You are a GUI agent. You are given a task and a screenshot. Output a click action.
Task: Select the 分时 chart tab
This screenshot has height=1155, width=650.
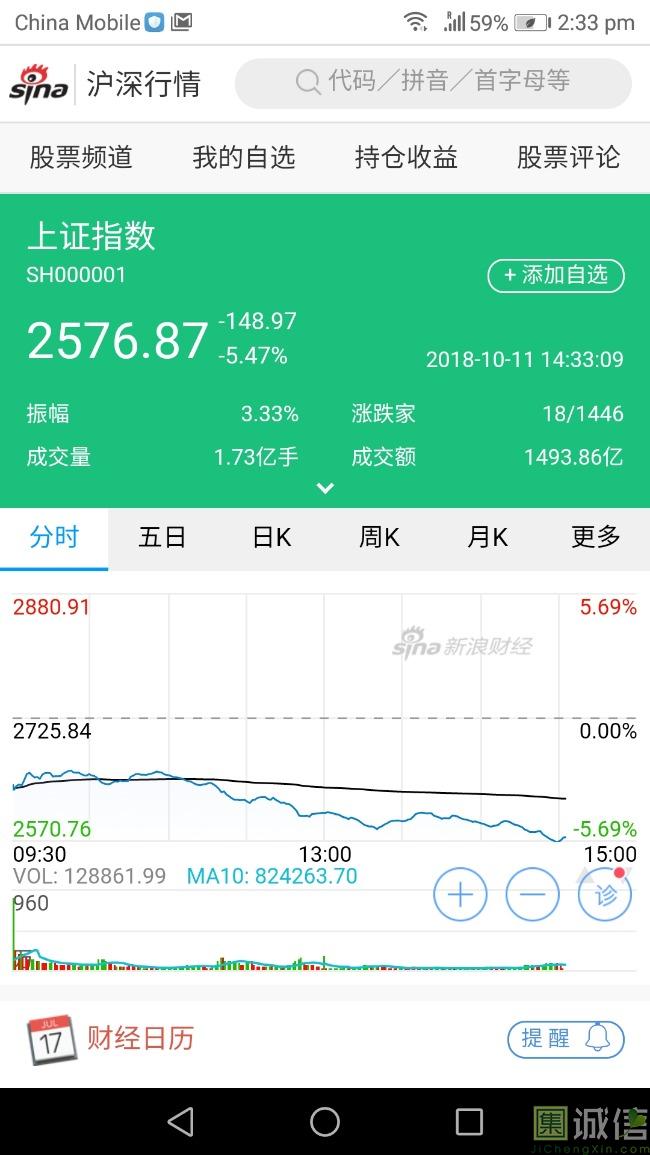tap(54, 537)
